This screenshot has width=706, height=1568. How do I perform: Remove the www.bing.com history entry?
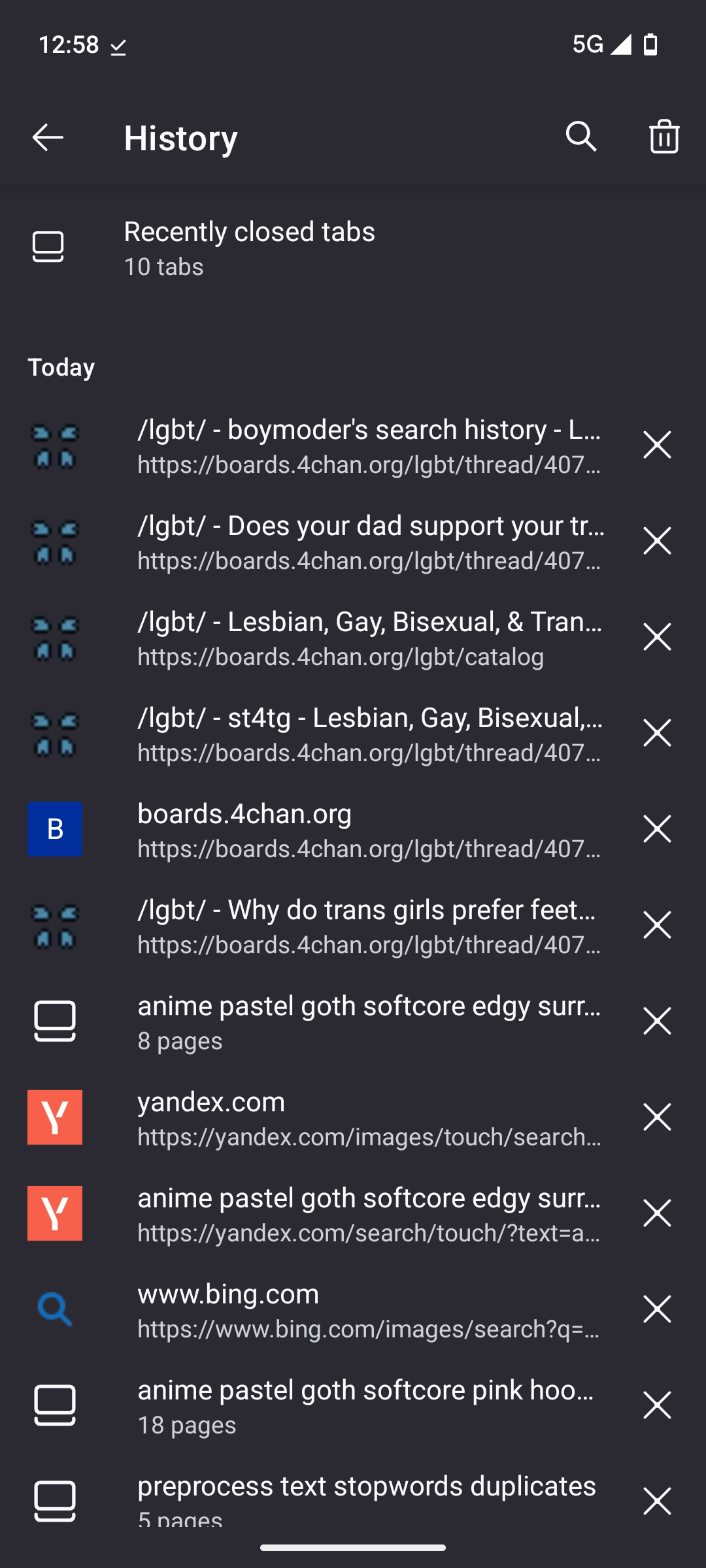pos(657,1309)
